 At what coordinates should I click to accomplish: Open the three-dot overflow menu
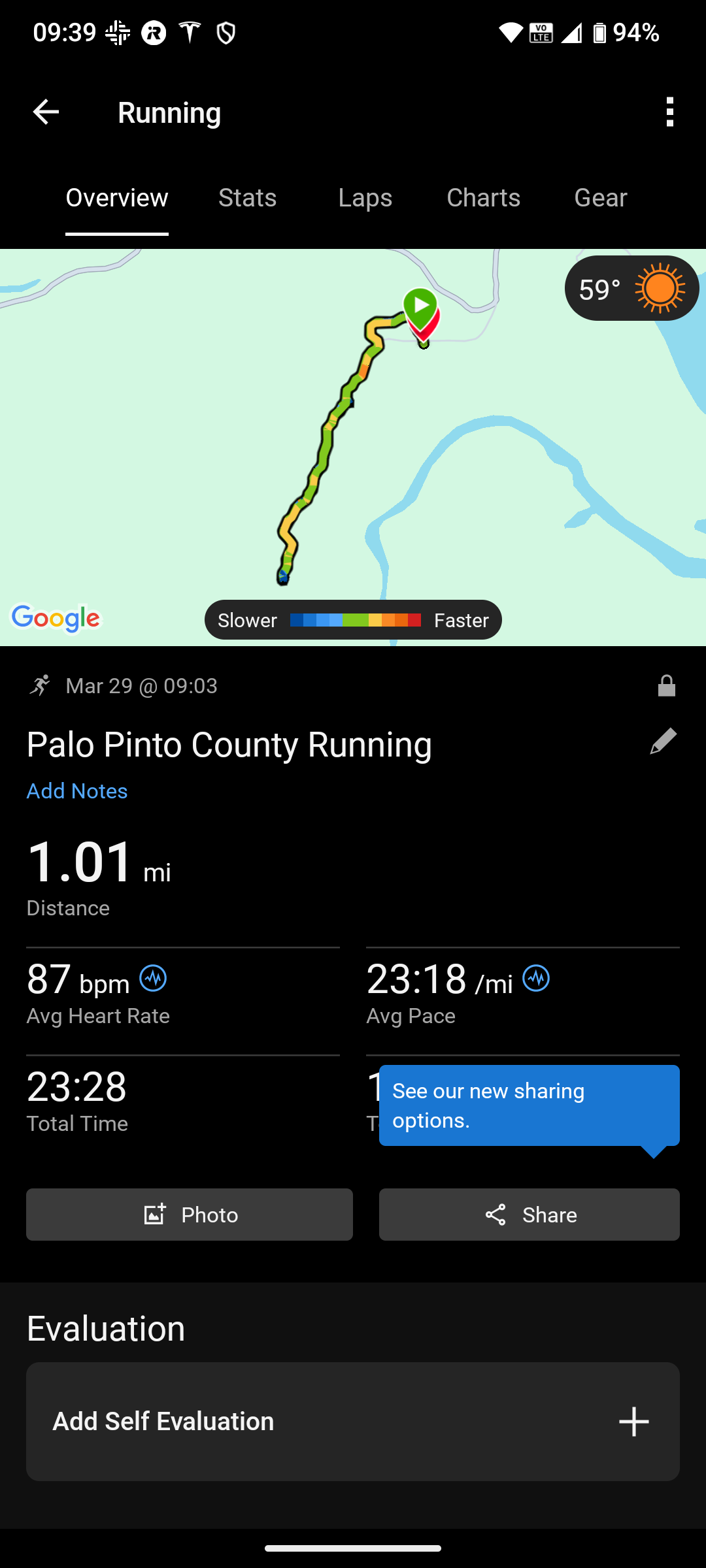point(669,112)
